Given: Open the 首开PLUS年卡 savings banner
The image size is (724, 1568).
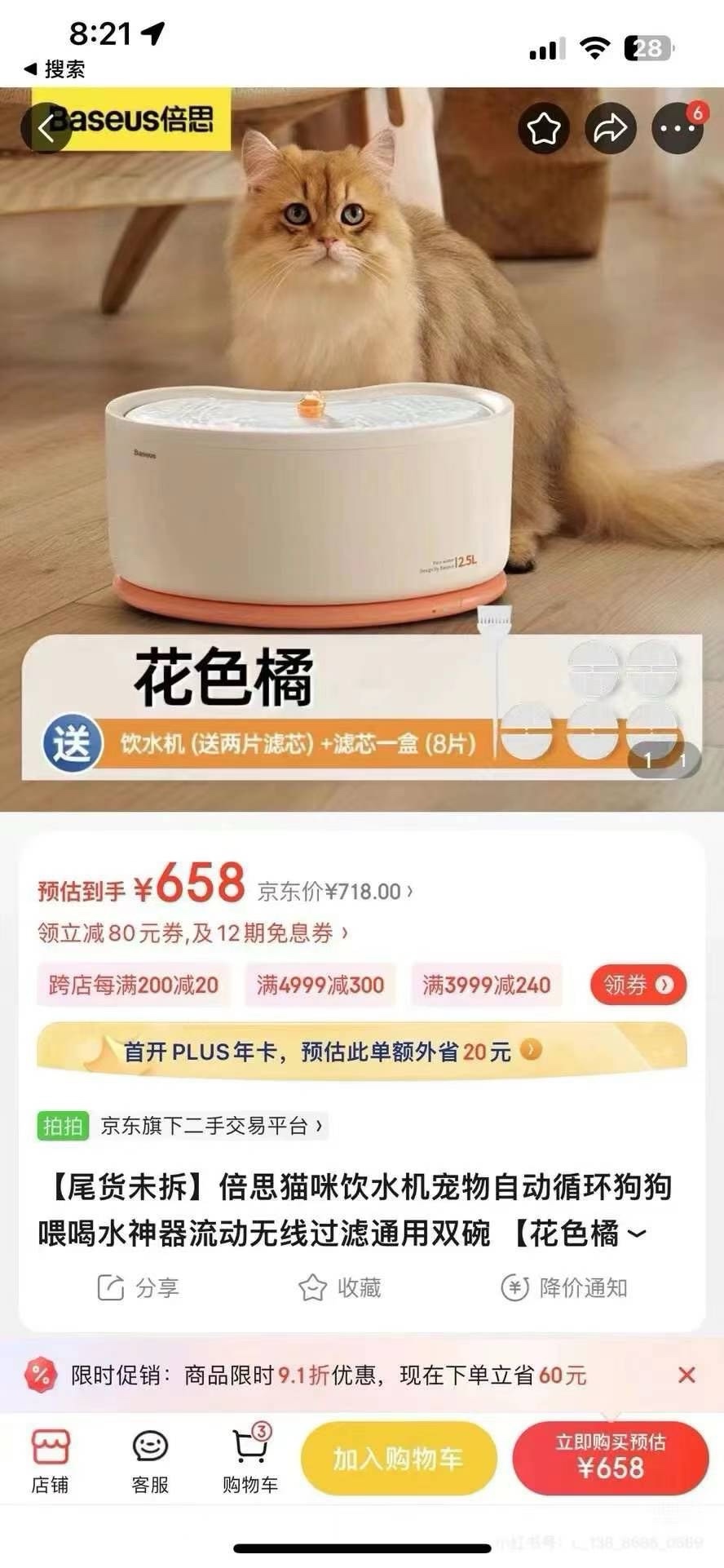Looking at the screenshot, I should [x=361, y=1051].
